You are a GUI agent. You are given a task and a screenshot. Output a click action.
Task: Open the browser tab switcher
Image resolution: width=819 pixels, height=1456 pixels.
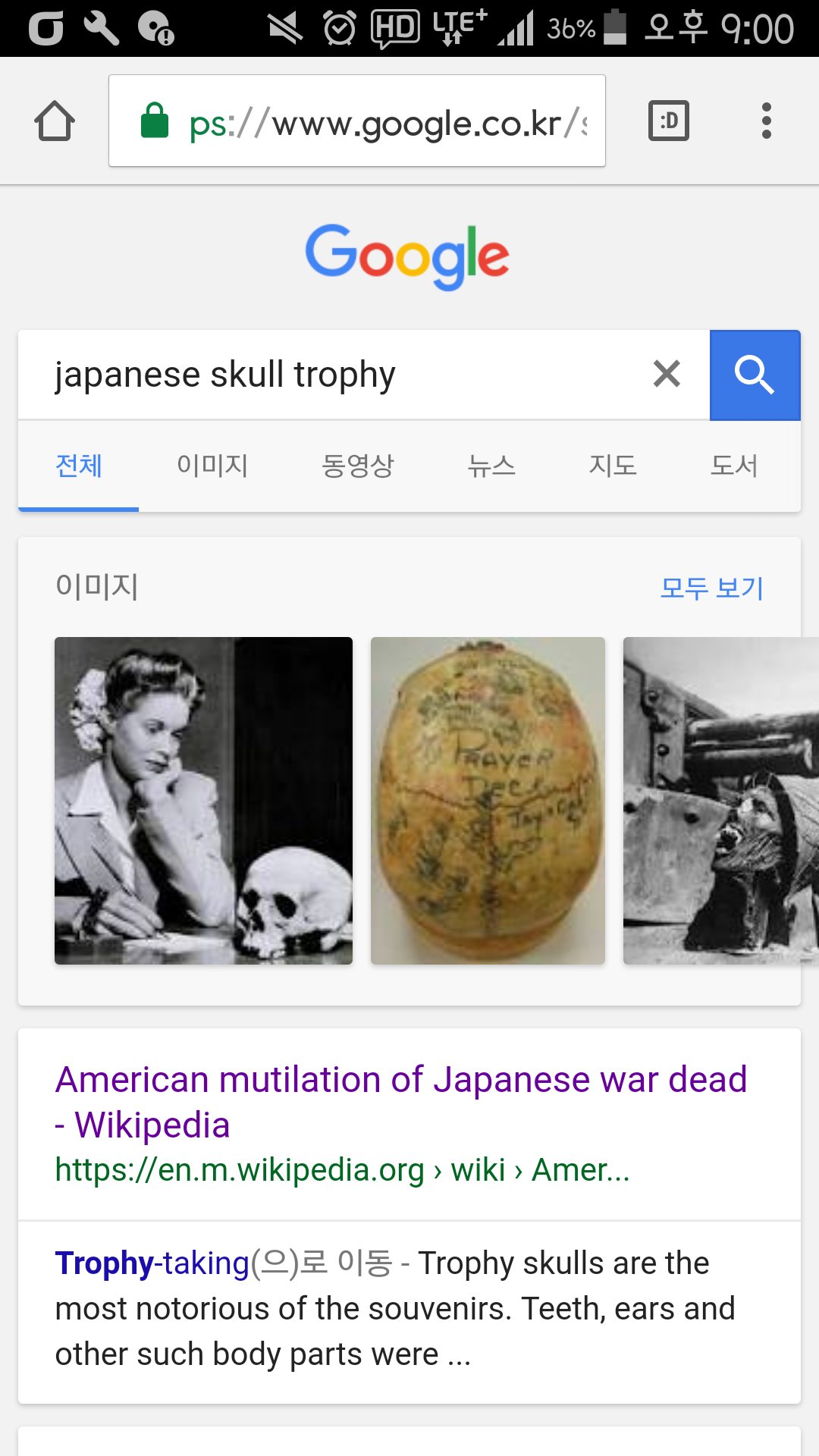point(668,121)
